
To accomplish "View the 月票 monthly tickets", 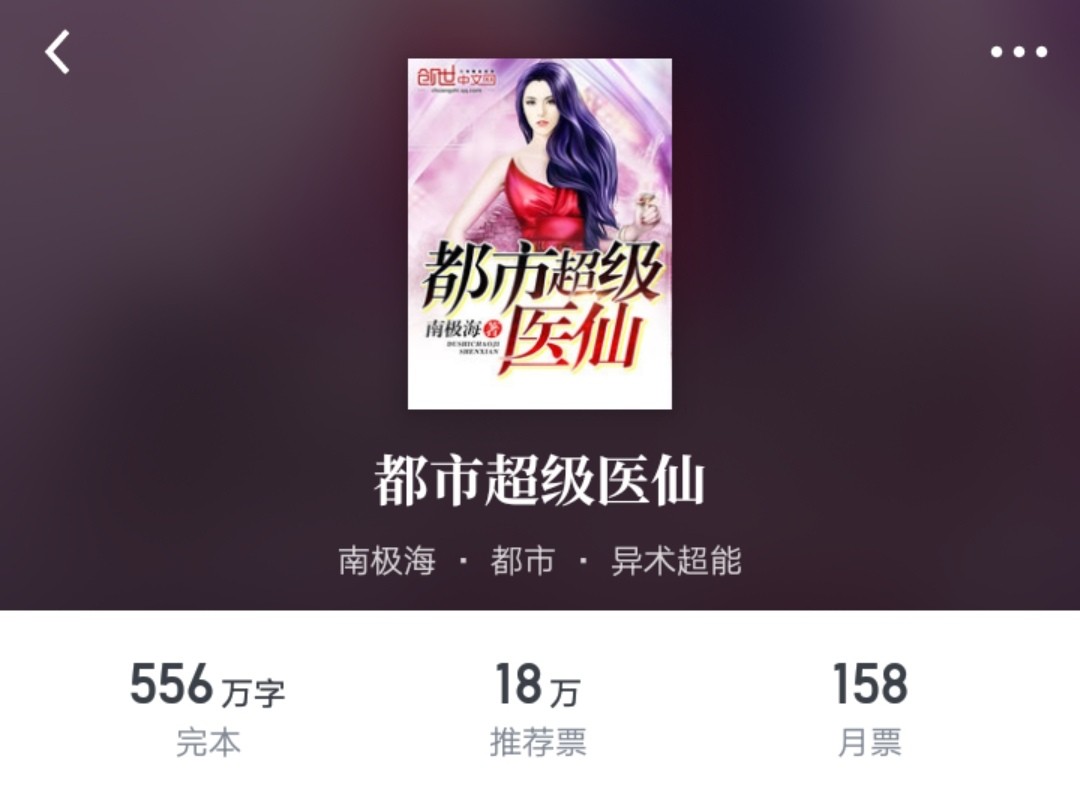I will tap(870, 708).
